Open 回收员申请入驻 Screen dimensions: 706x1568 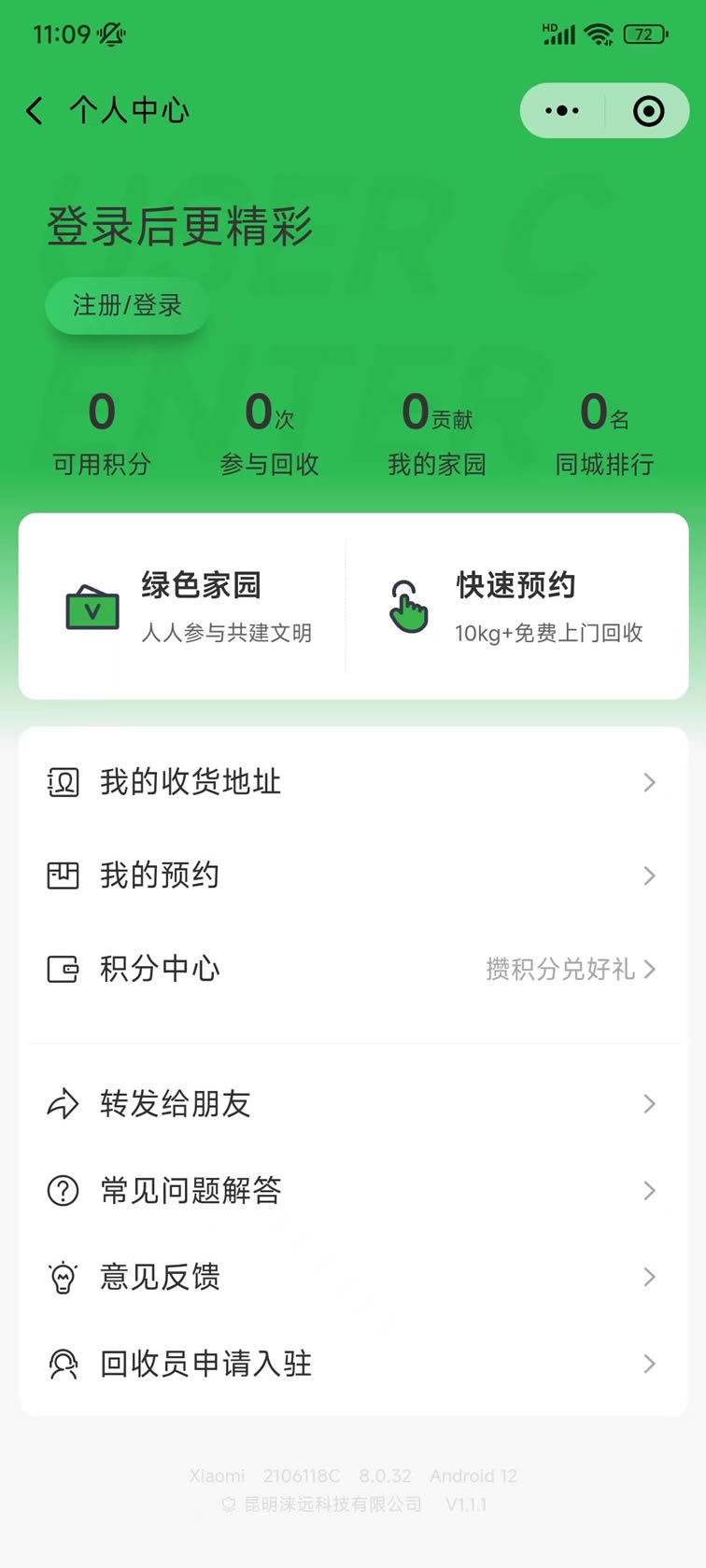[x=353, y=1364]
